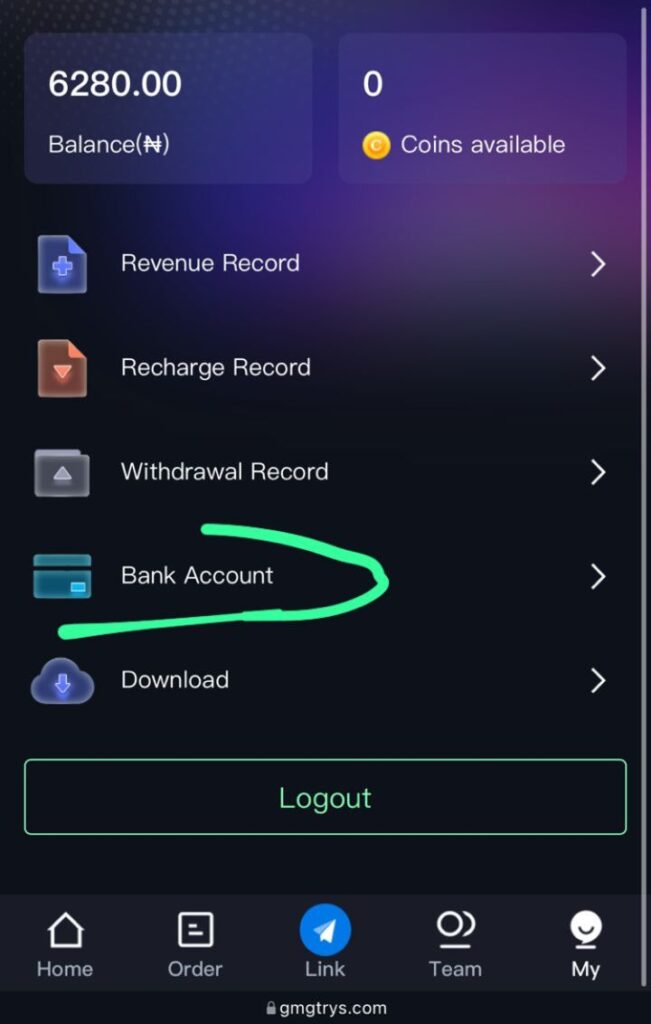
Task: Select the My tab
Action: click(x=585, y=945)
